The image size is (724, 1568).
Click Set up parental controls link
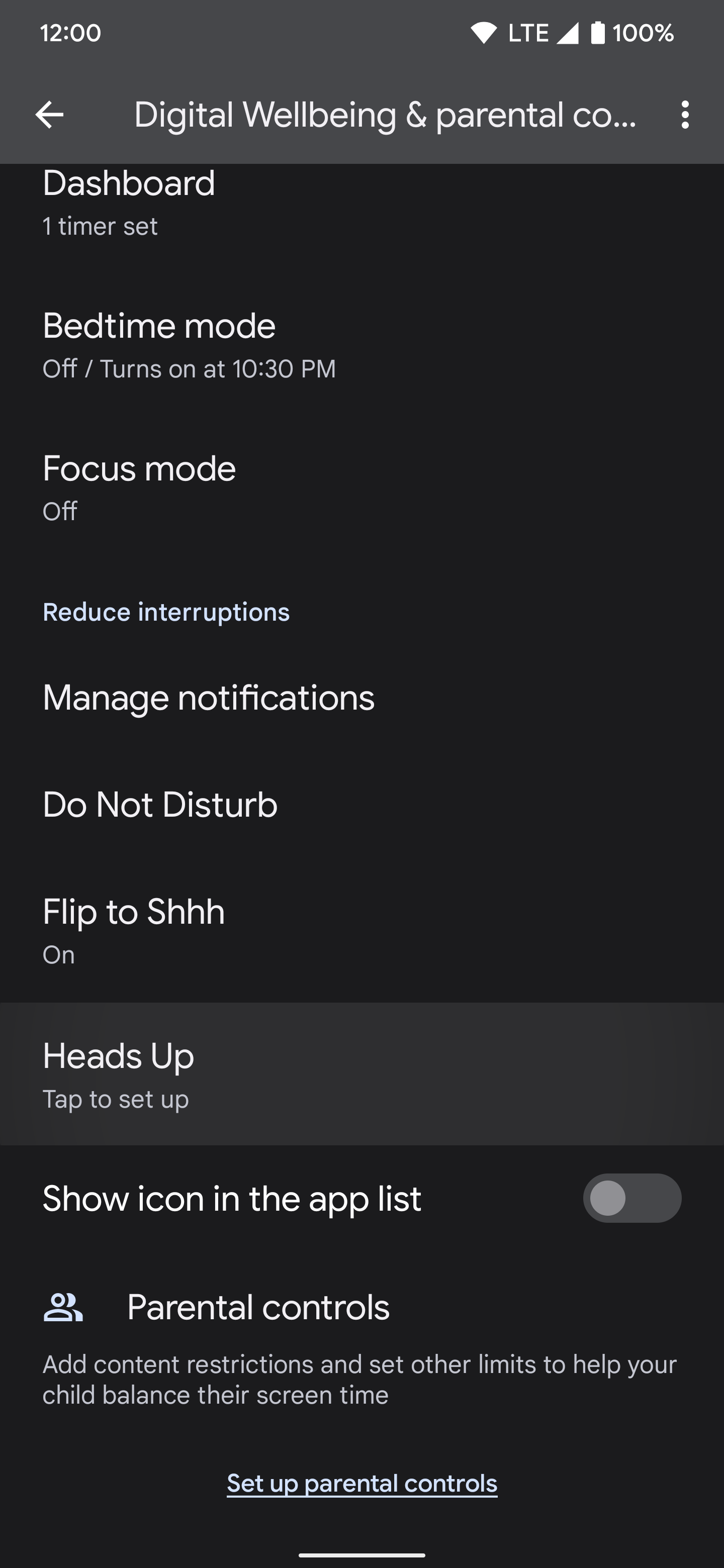(361, 1483)
